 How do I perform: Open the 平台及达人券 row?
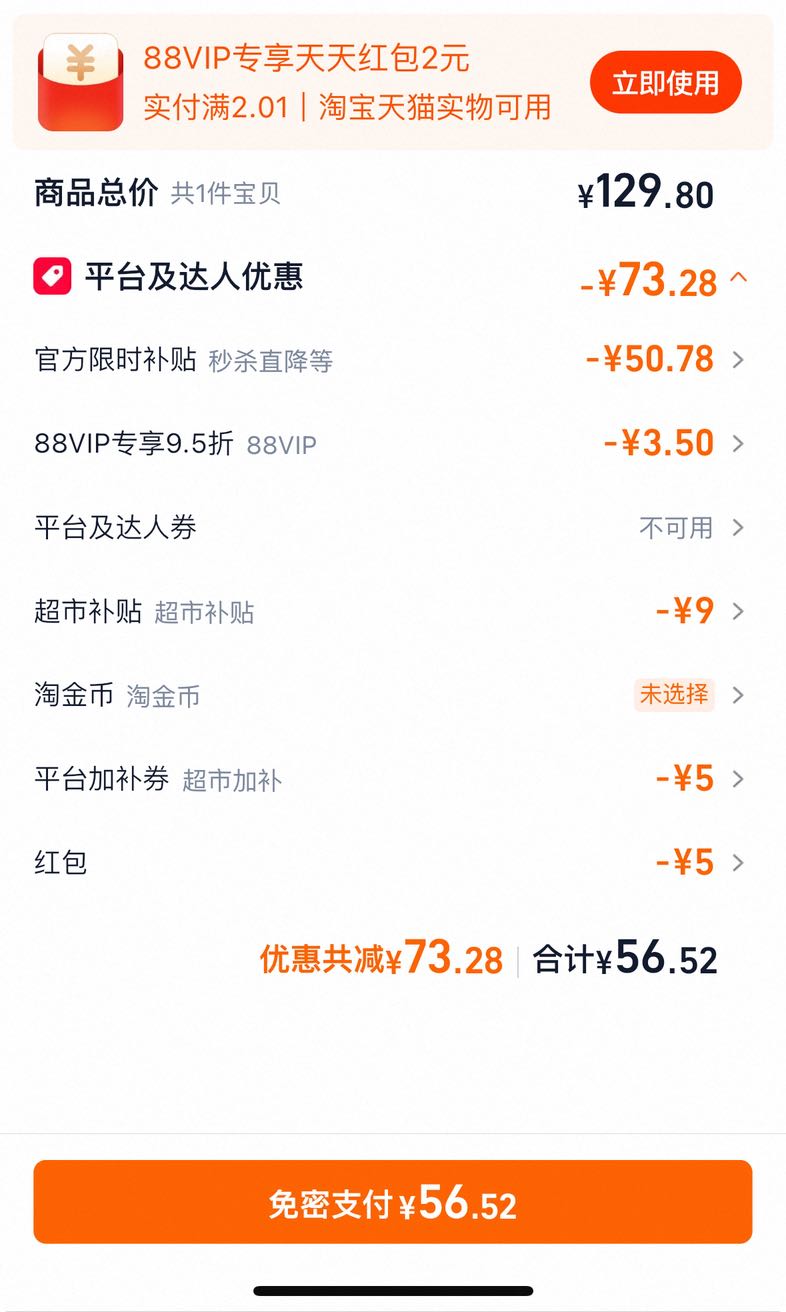pyautogui.click(x=391, y=527)
